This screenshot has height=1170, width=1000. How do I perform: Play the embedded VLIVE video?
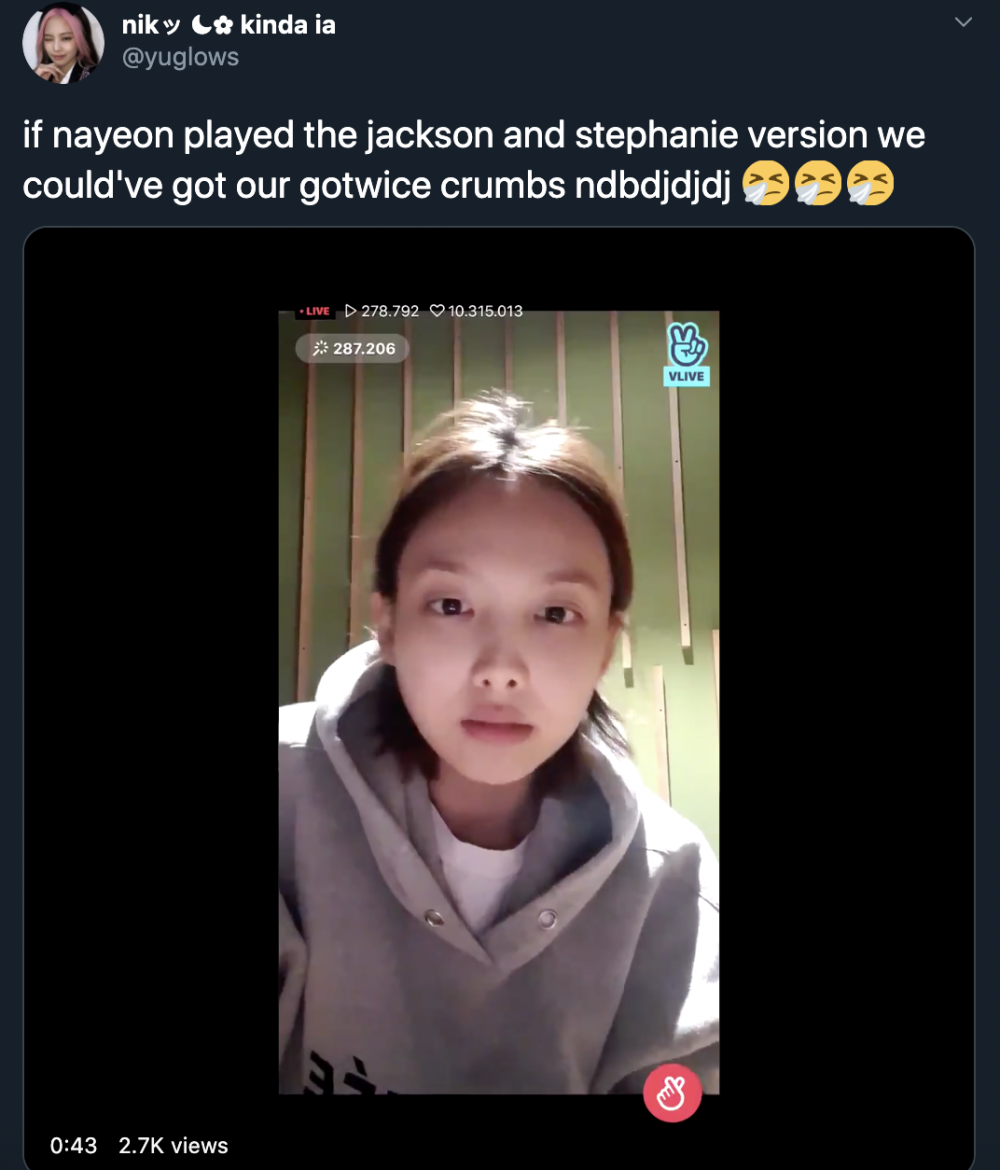[498, 700]
